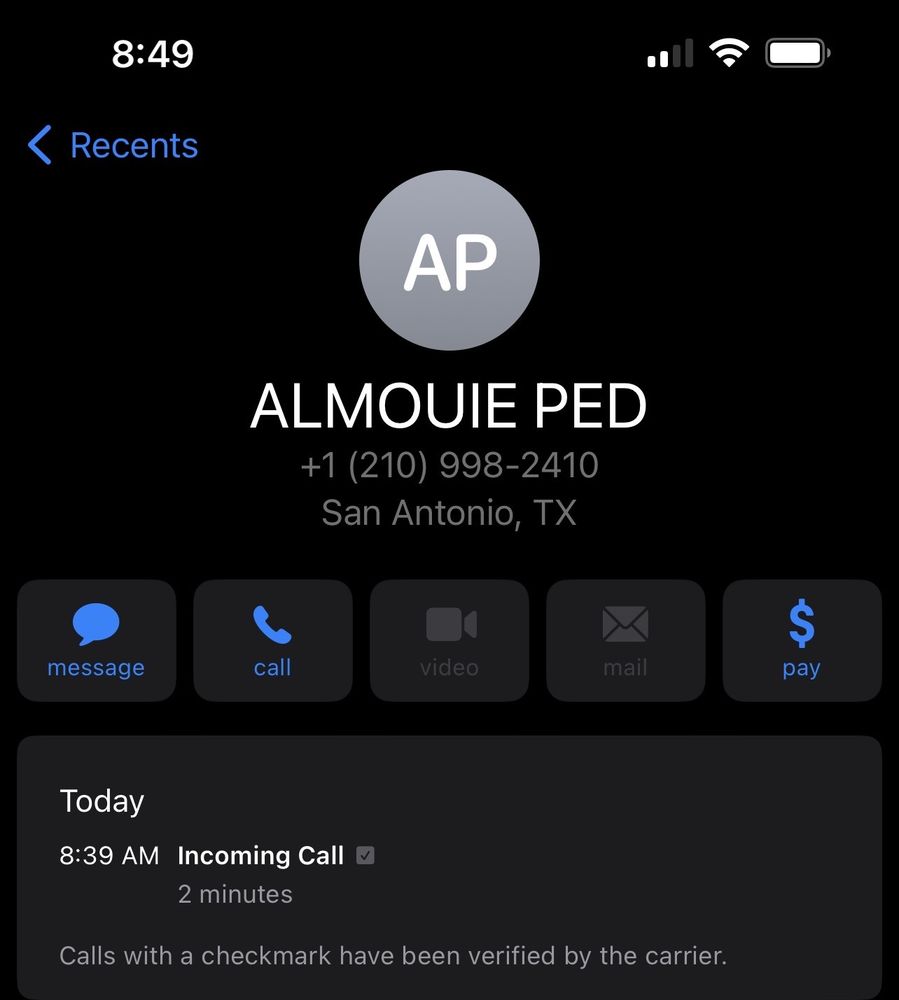
Task: Tap the carrier-verified checkmark badge
Action: point(365,855)
